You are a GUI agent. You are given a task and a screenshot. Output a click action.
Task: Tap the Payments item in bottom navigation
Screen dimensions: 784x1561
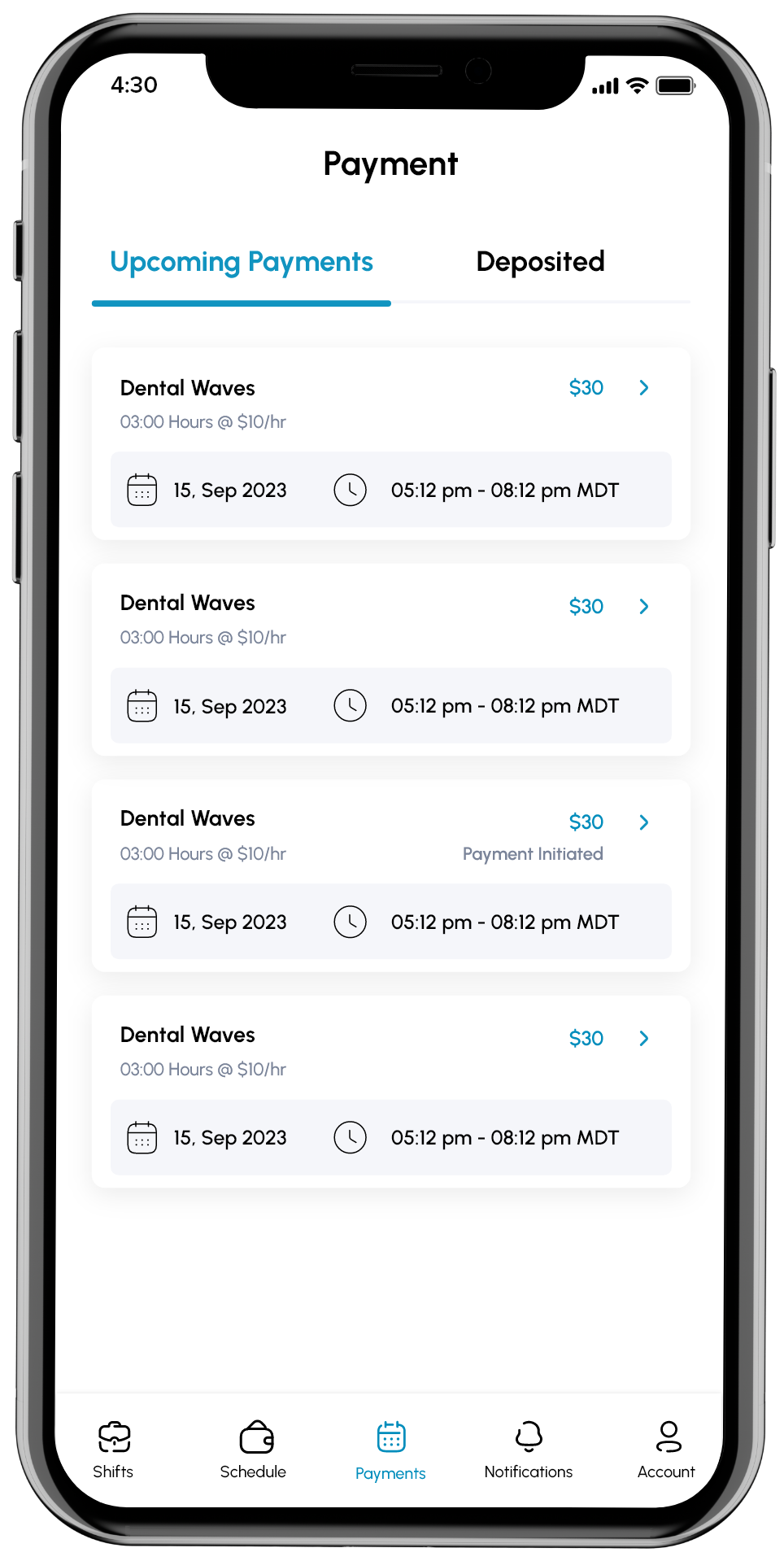tap(390, 1451)
